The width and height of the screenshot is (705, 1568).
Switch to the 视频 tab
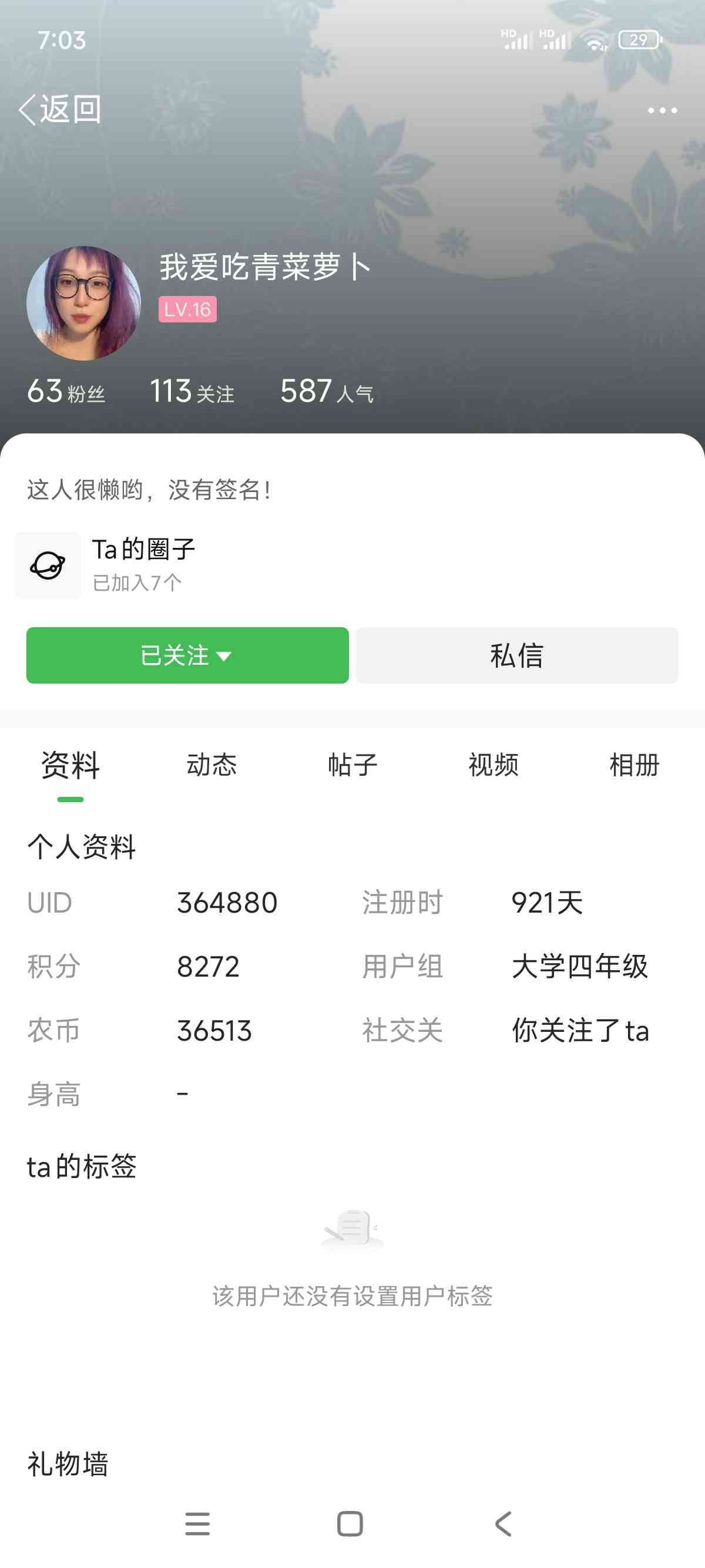[x=493, y=765]
